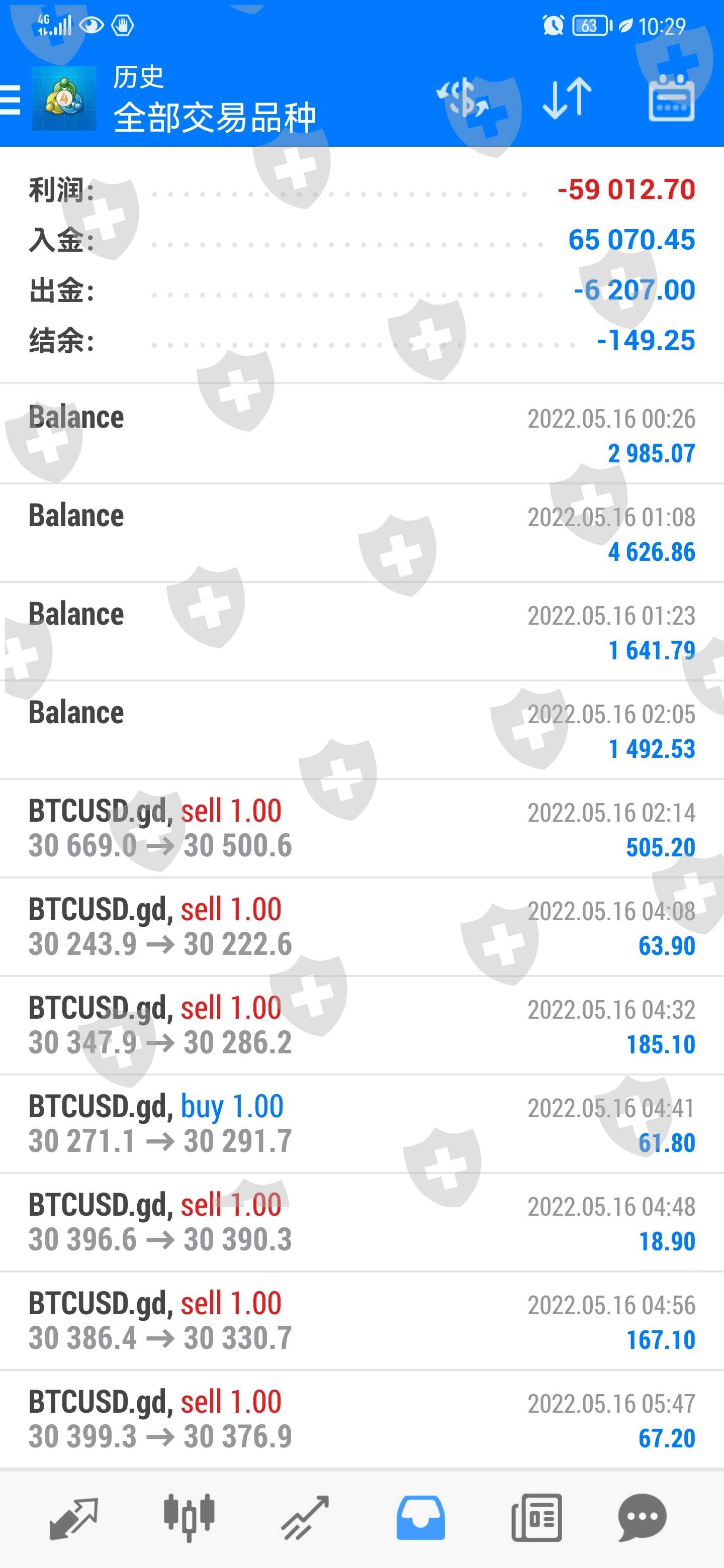Viewport: 724px width, 1568px height.
Task: Select the Balance entry of 4 626.86
Action: point(361,533)
